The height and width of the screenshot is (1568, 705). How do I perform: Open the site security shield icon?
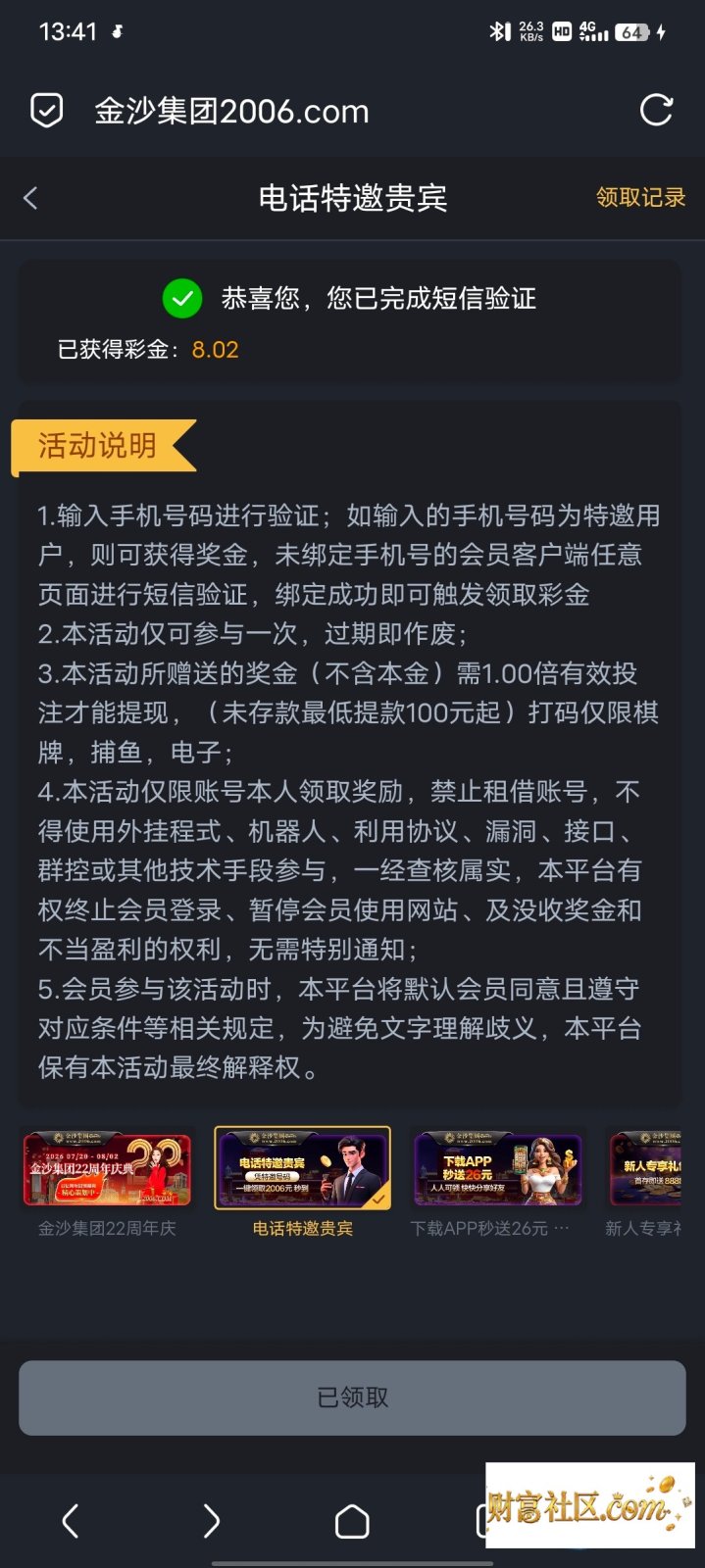[x=46, y=111]
